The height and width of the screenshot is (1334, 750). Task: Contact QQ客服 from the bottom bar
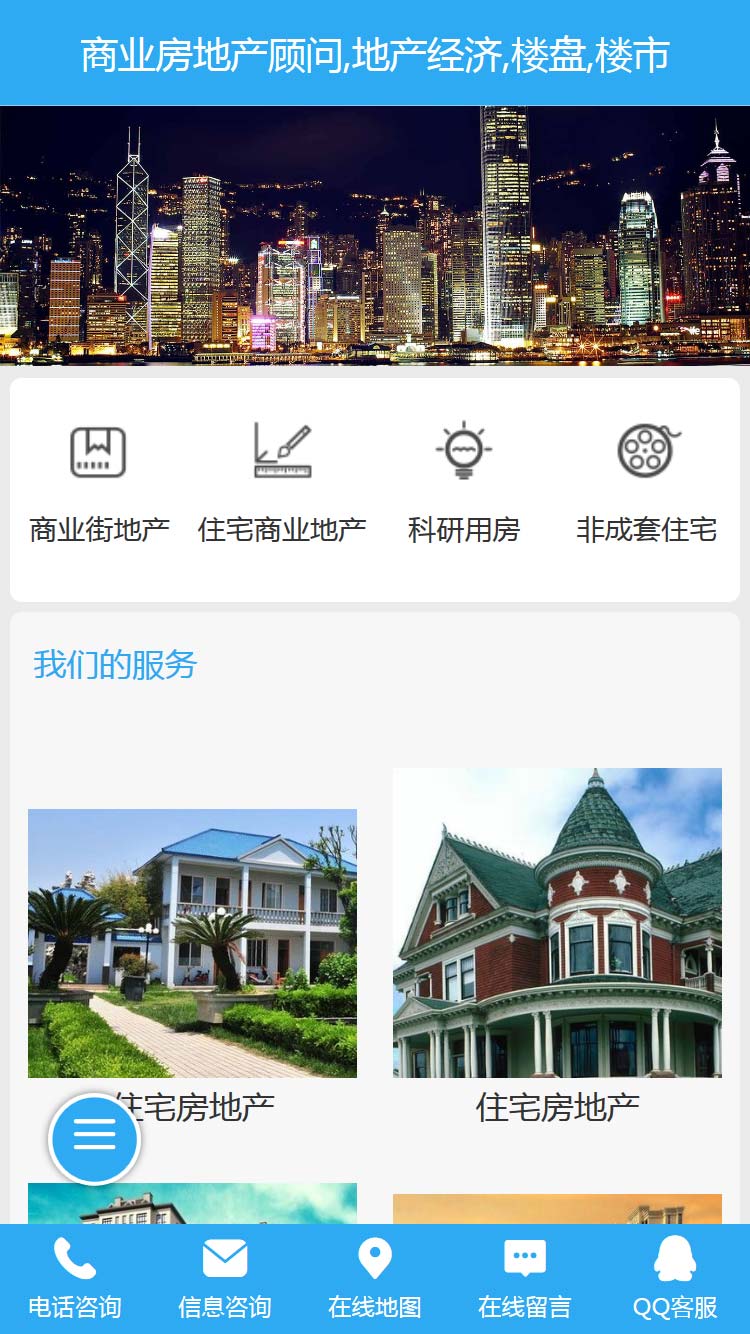675,1279
